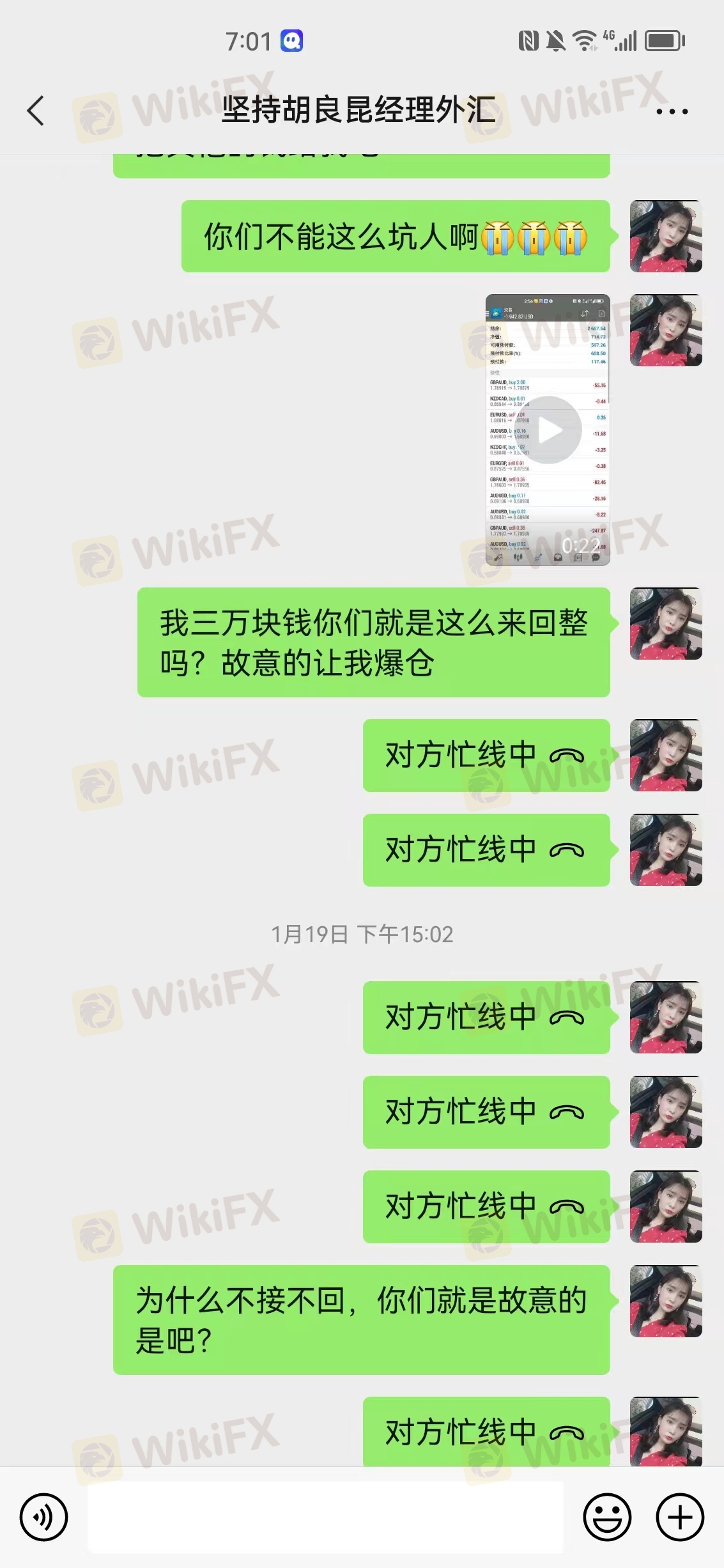724x1568 pixels.
Task: Open the emoji sticker panel
Action: pos(606,1516)
